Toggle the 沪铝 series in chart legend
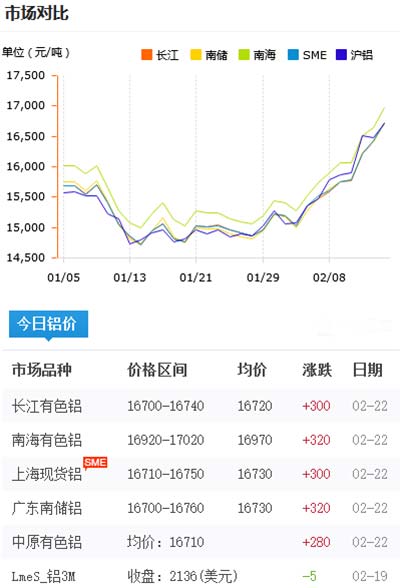The image size is (400, 588). 354,55
